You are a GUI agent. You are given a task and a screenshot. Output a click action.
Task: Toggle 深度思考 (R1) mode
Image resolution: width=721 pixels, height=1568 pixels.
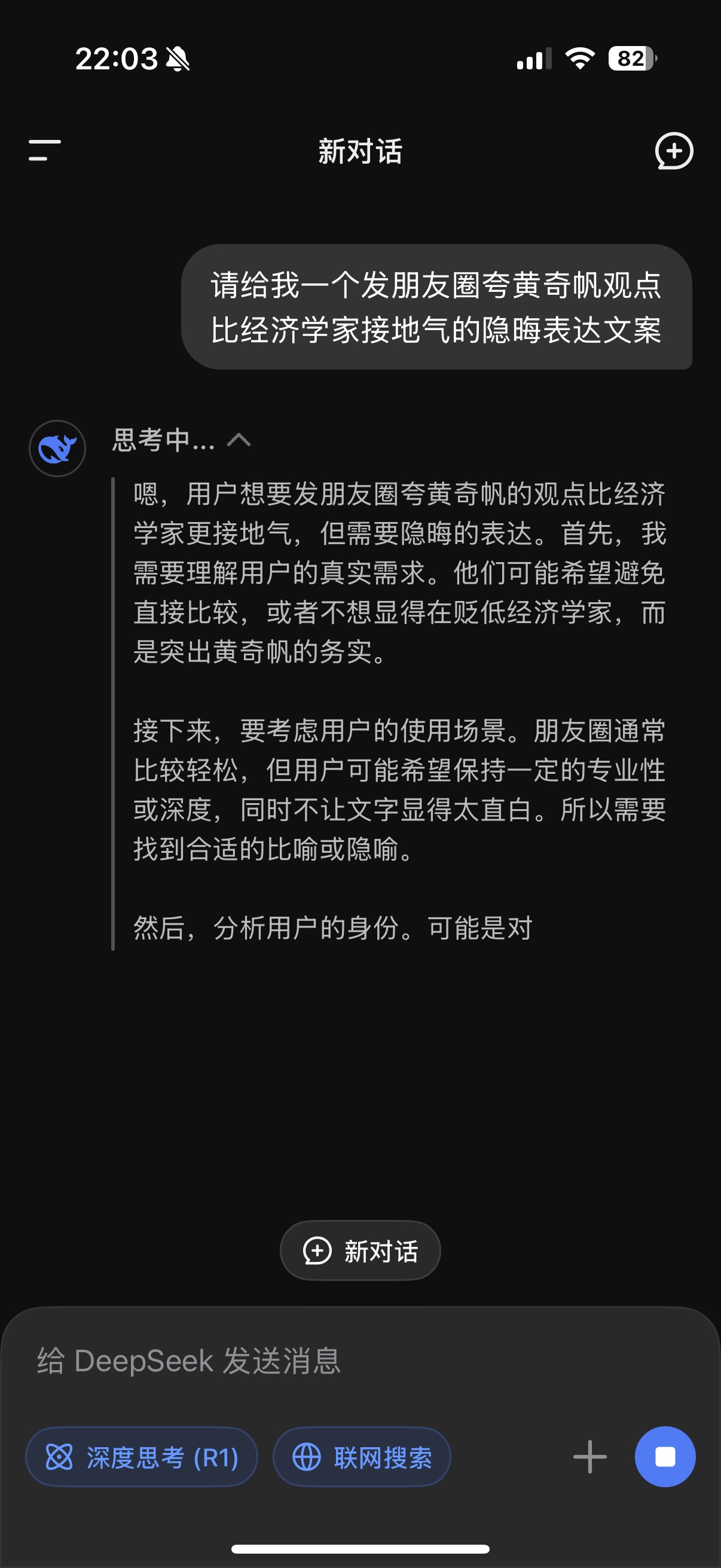pyautogui.click(x=141, y=1457)
